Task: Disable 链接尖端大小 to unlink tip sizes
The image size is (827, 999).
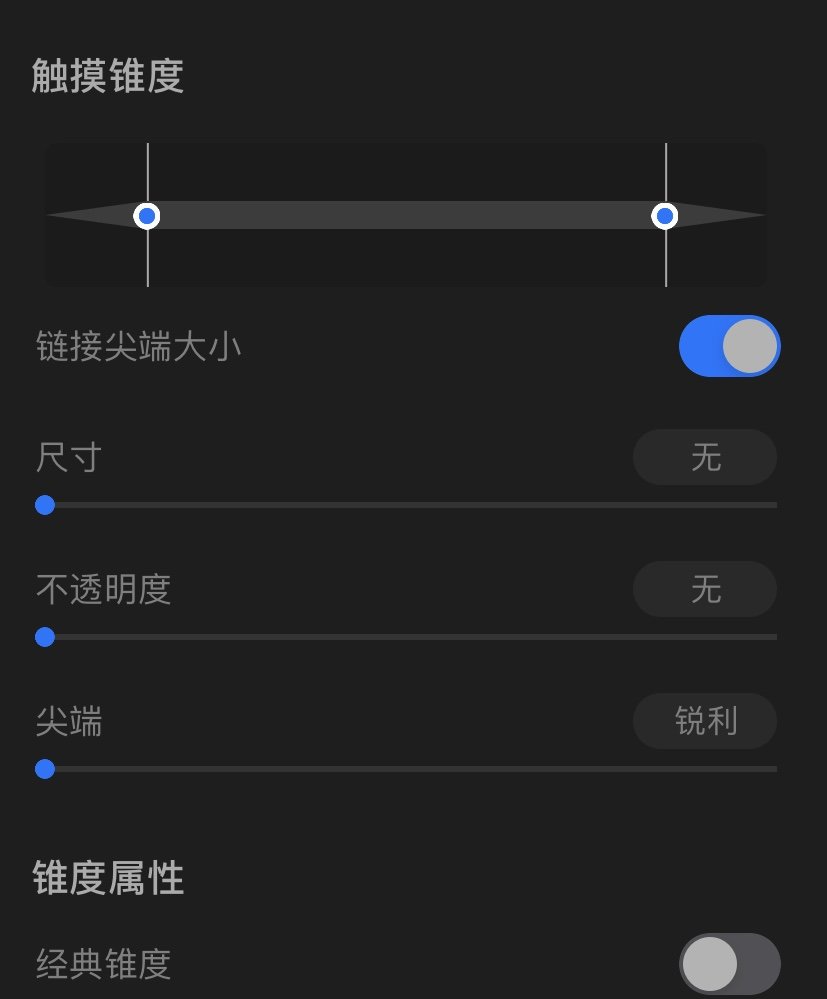Action: 729,345
